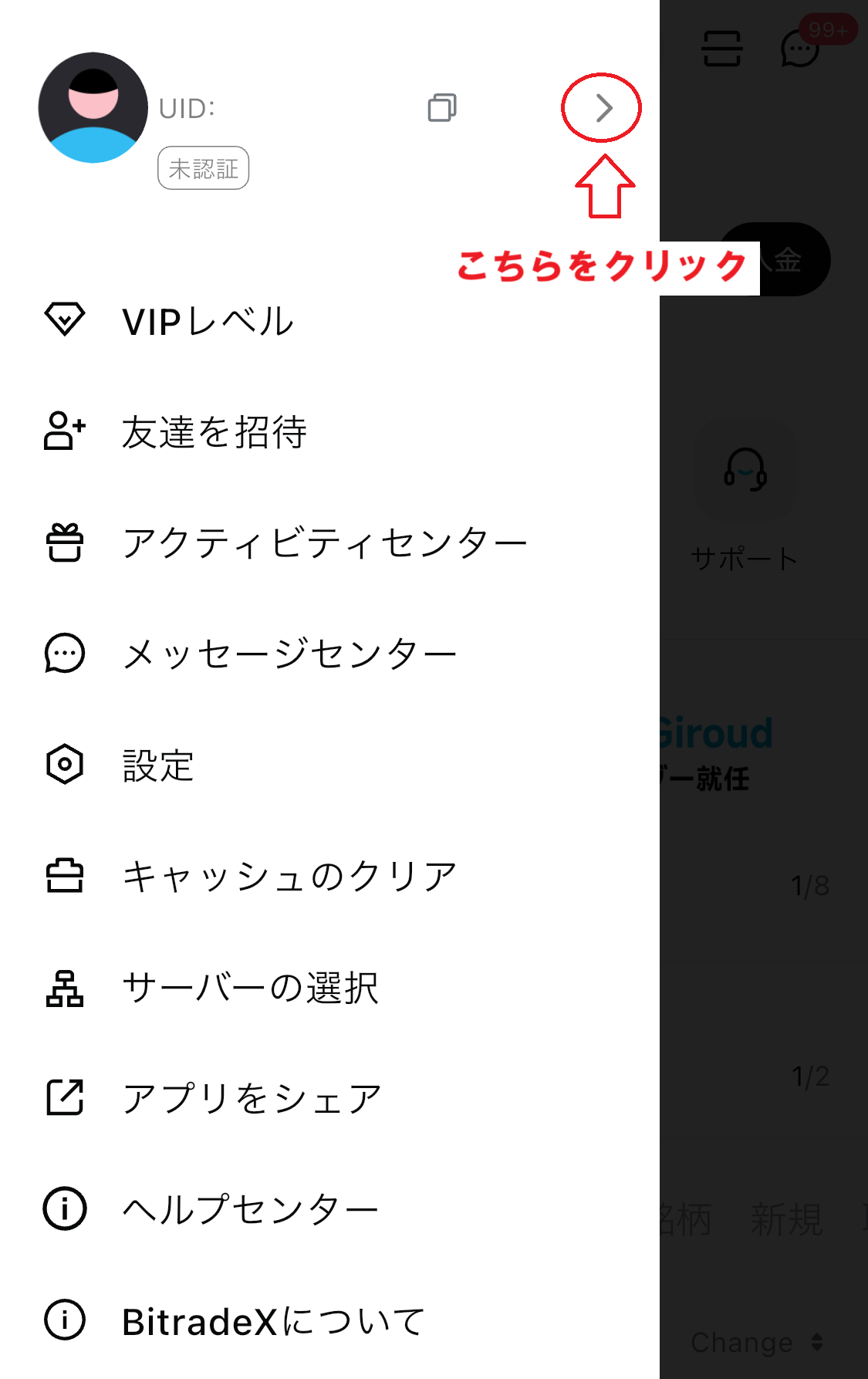Go to メッセージセンター

click(289, 654)
